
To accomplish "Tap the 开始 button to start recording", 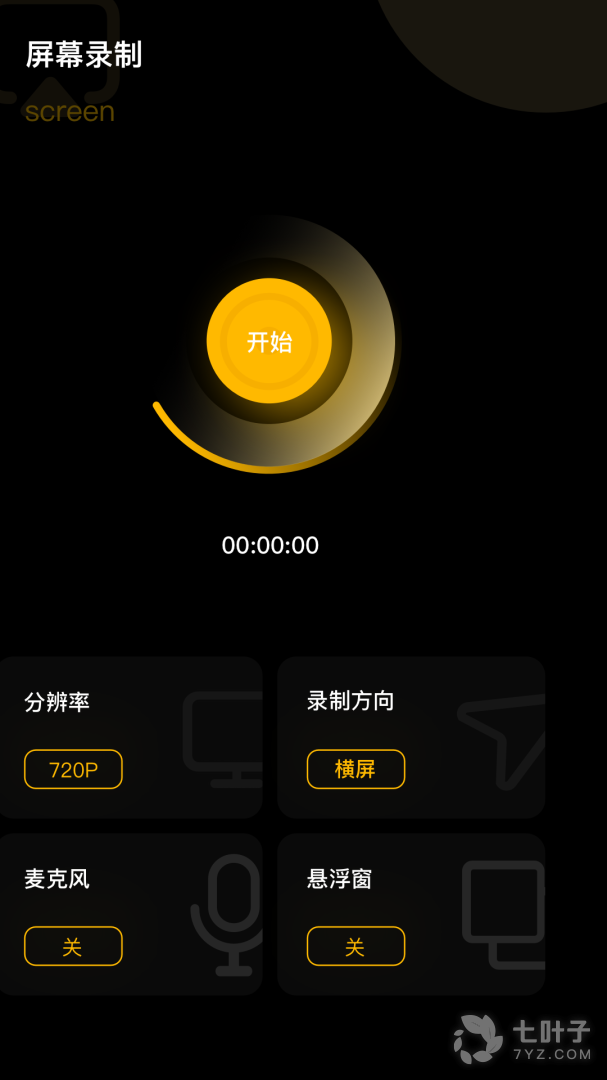I will 269,341.
